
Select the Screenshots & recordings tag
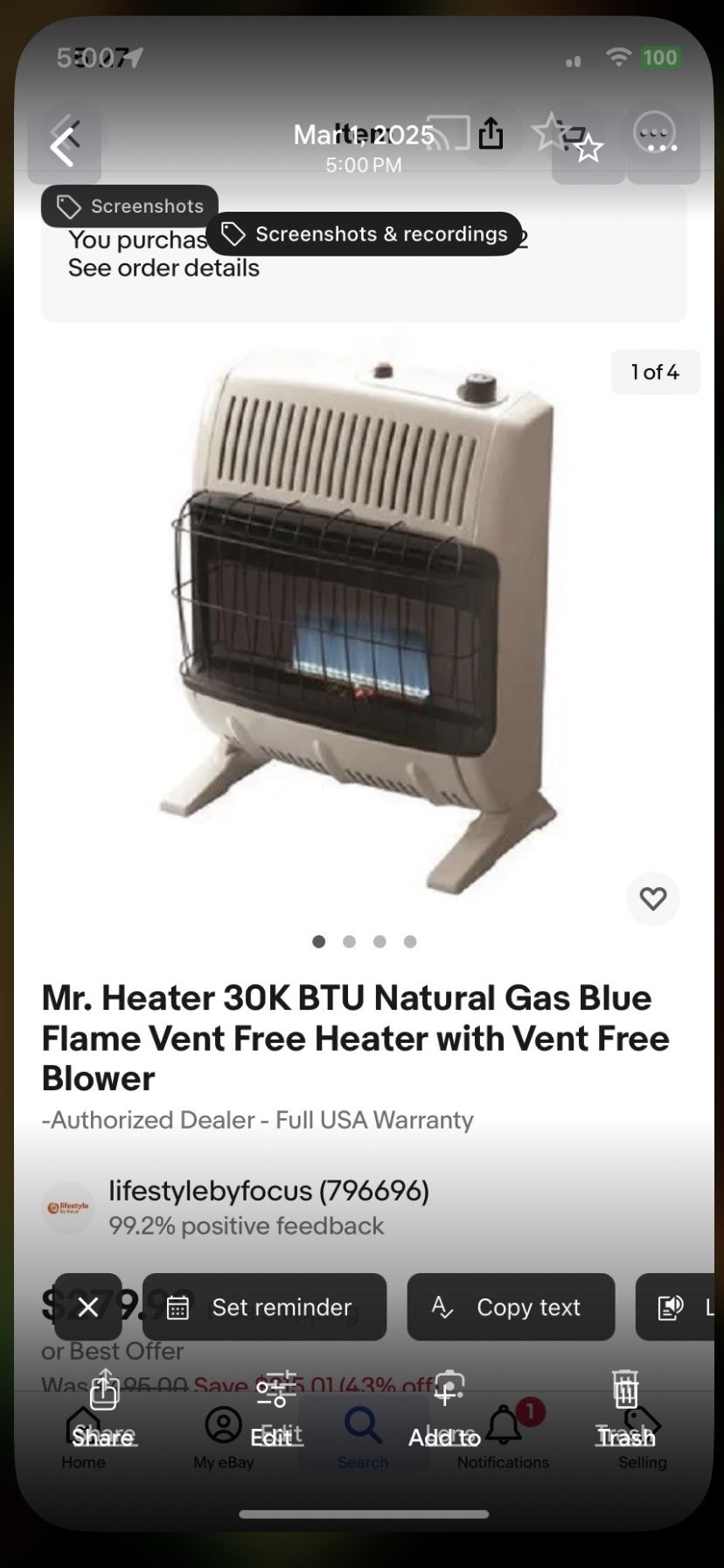point(364,234)
